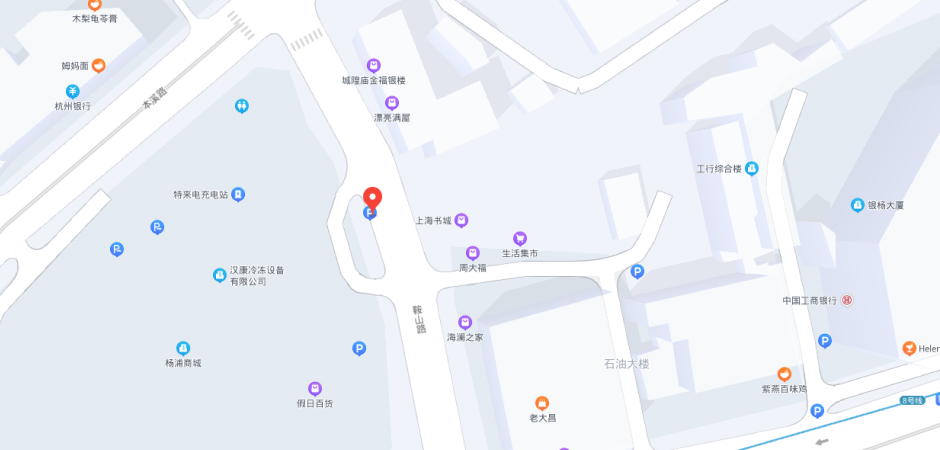Image resolution: width=940 pixels, height=450 pixels.
Task: Open the 生活集市 shopping marker
Action: (x=520, y=238)
